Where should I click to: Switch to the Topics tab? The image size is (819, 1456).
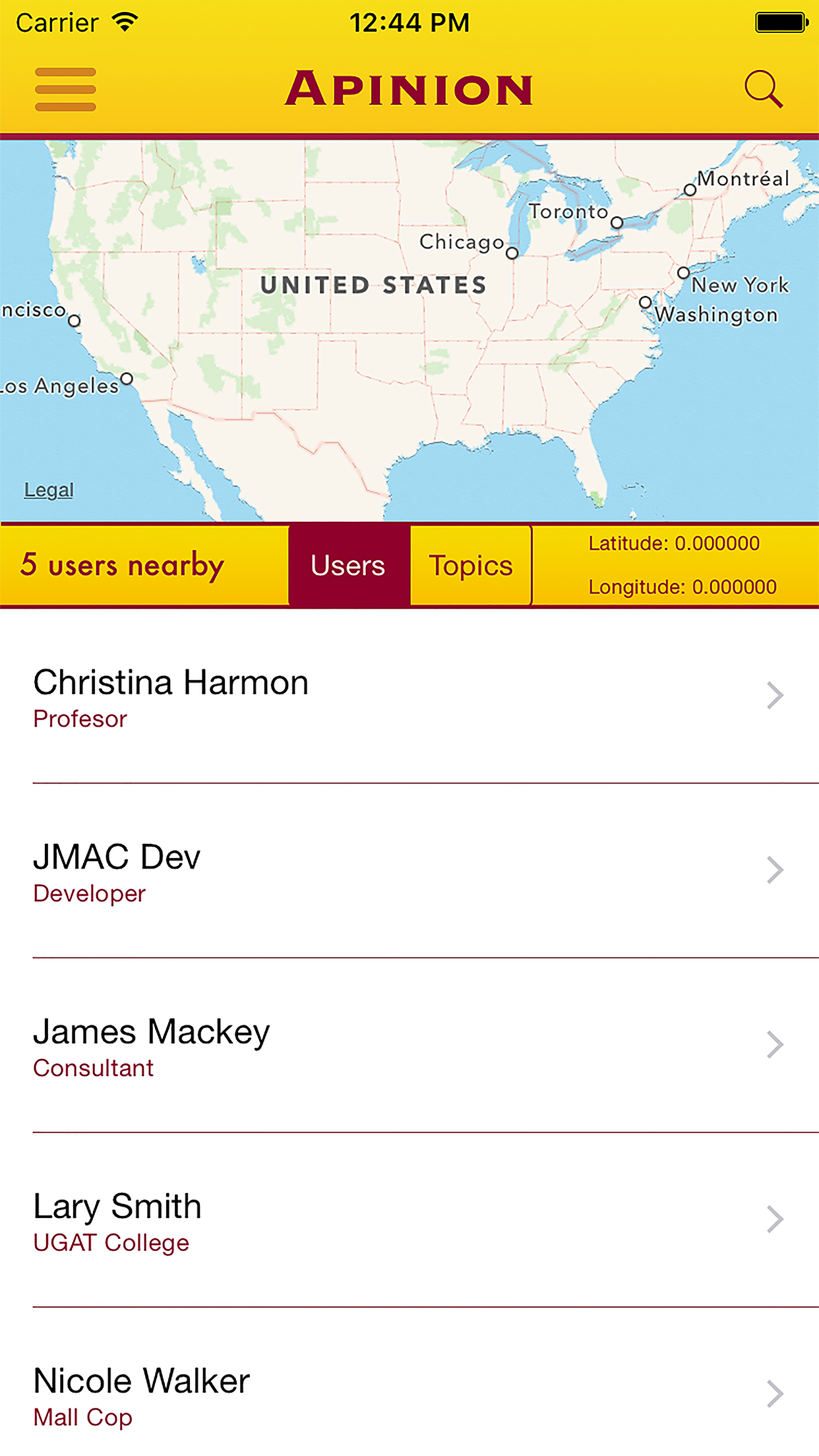[x=471, y=565]
